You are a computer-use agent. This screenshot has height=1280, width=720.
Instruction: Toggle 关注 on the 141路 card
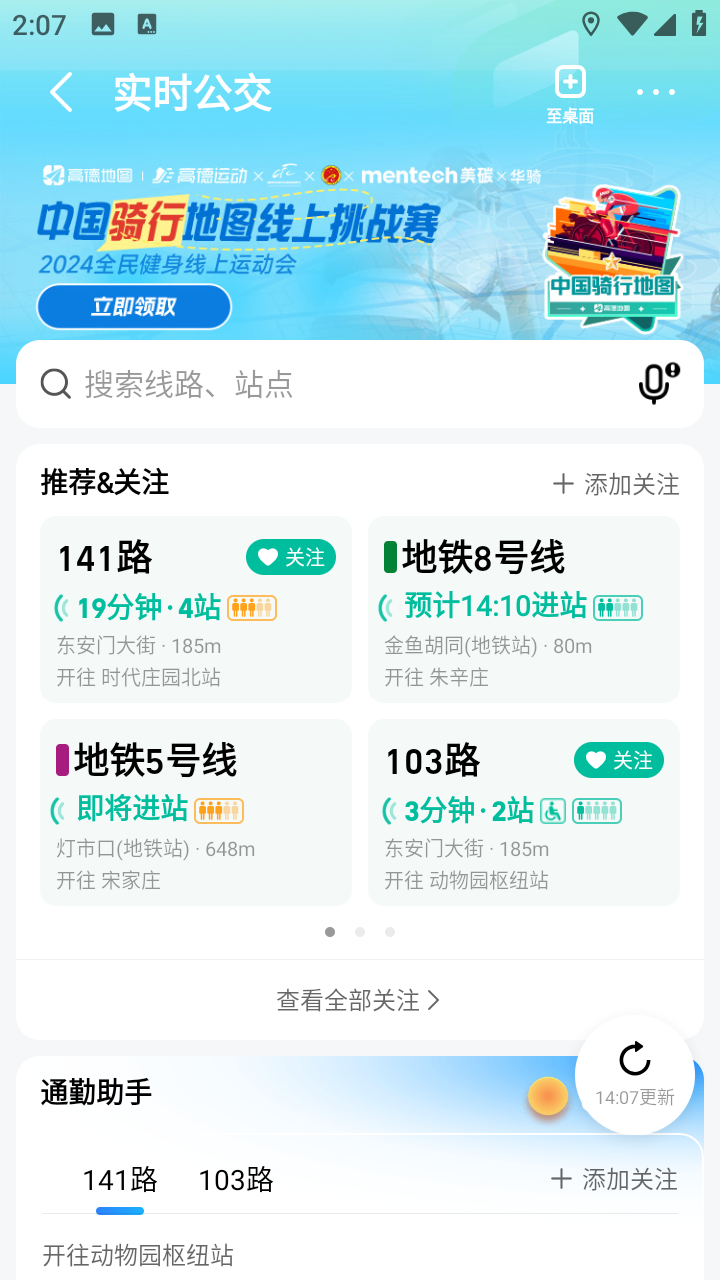pyautogui.click(x=291, y=557)
